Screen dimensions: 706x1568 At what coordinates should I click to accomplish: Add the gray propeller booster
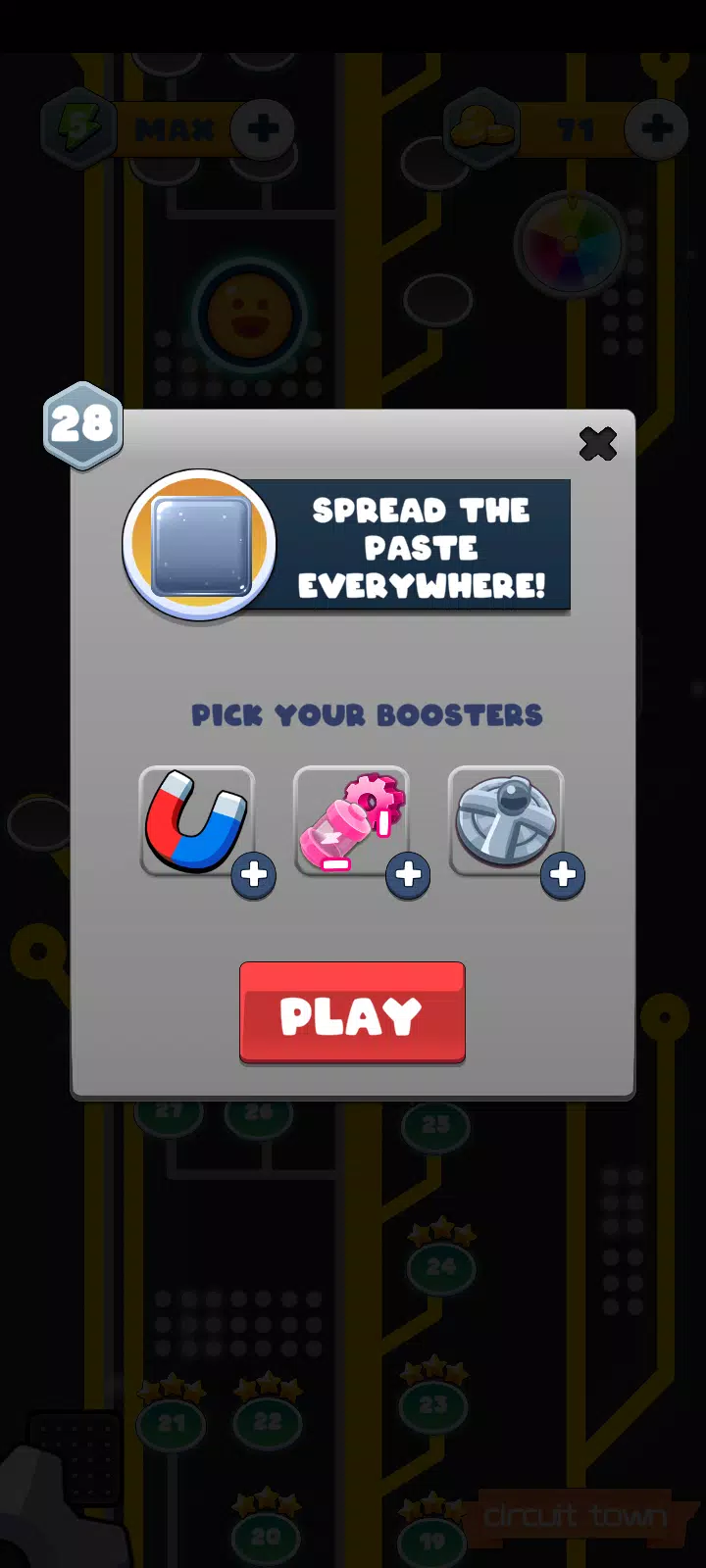(x=563, y=875)
